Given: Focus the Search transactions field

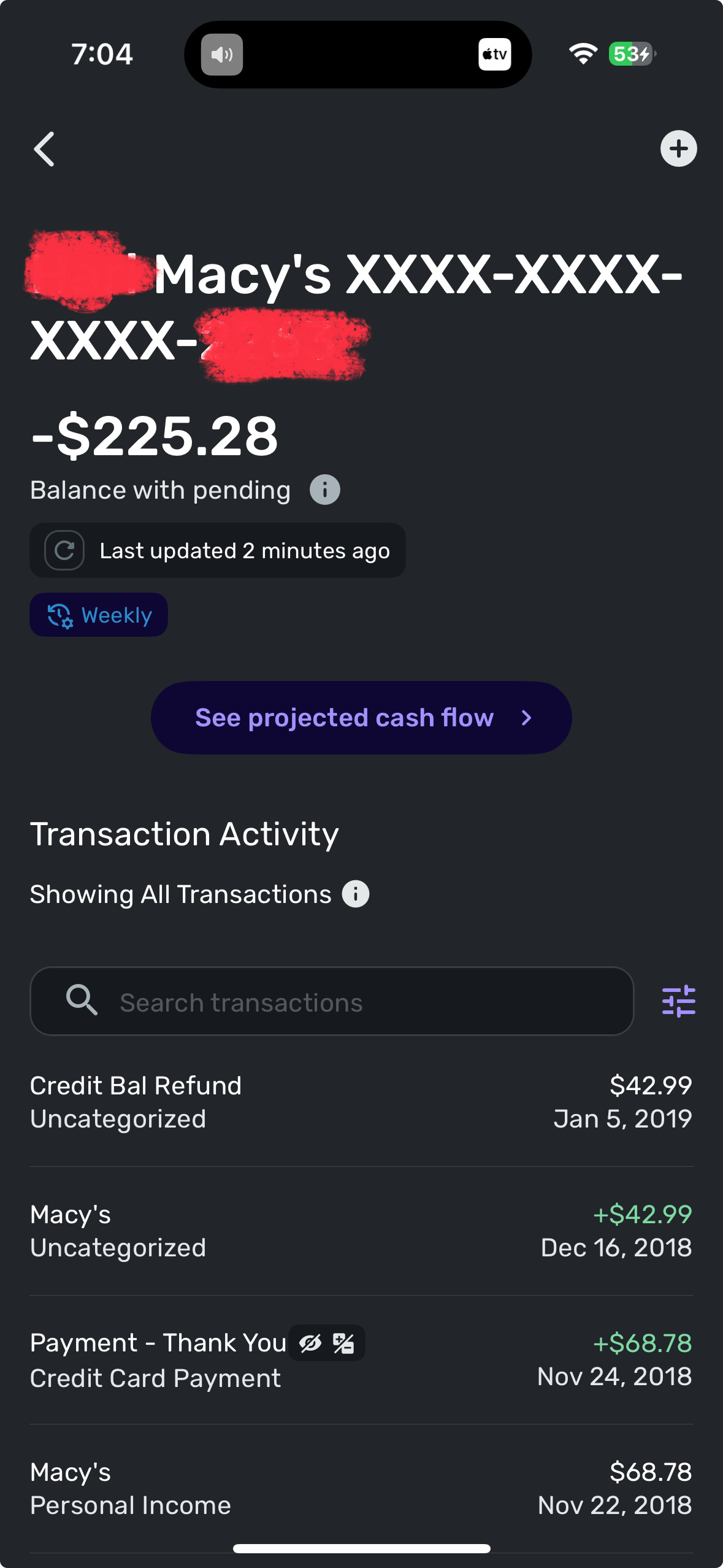Looking at the screenshot, I should [331, 1002].
